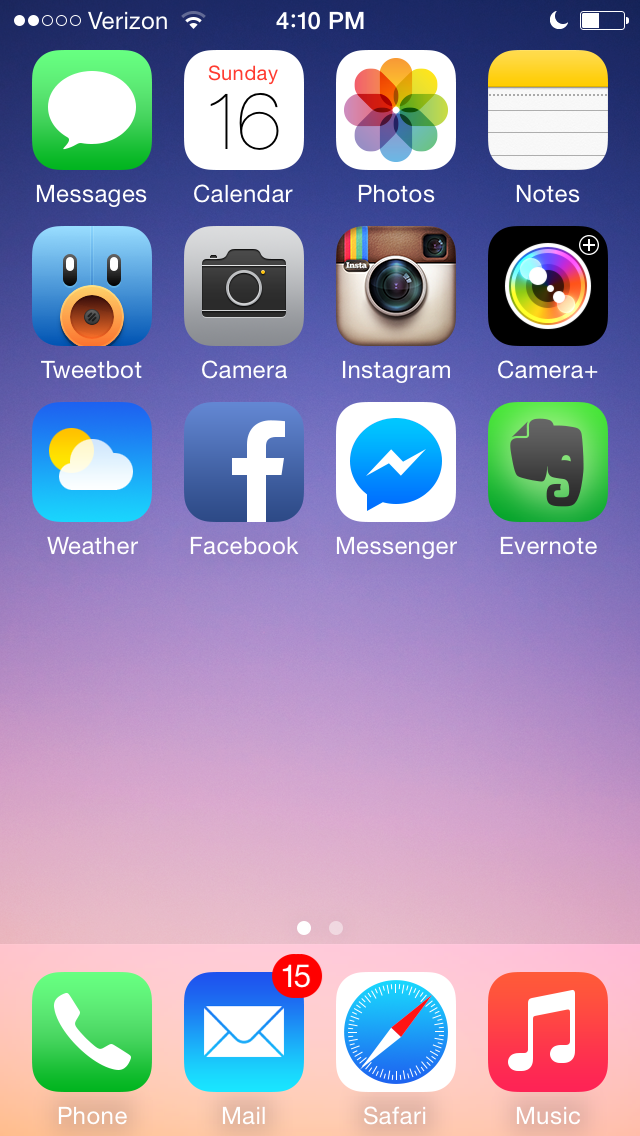Open the Music app
The image size is (640, 1136).
coord(548,1032)
